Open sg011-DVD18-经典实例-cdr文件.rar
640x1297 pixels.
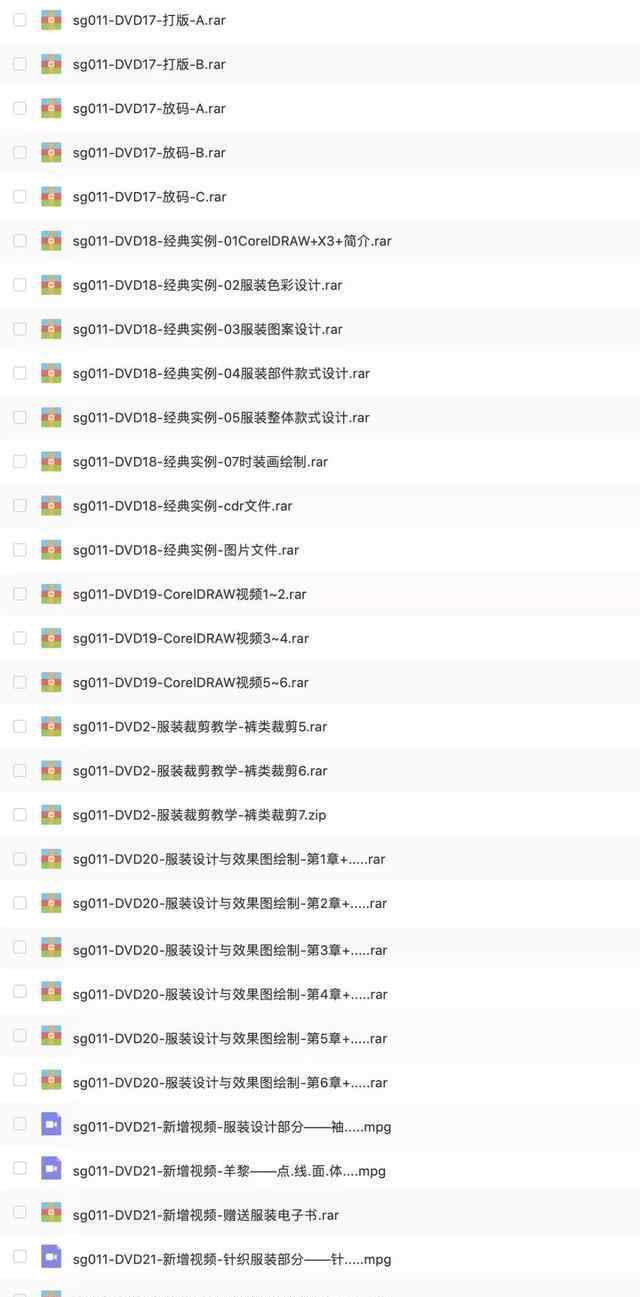tap(183, 506)
